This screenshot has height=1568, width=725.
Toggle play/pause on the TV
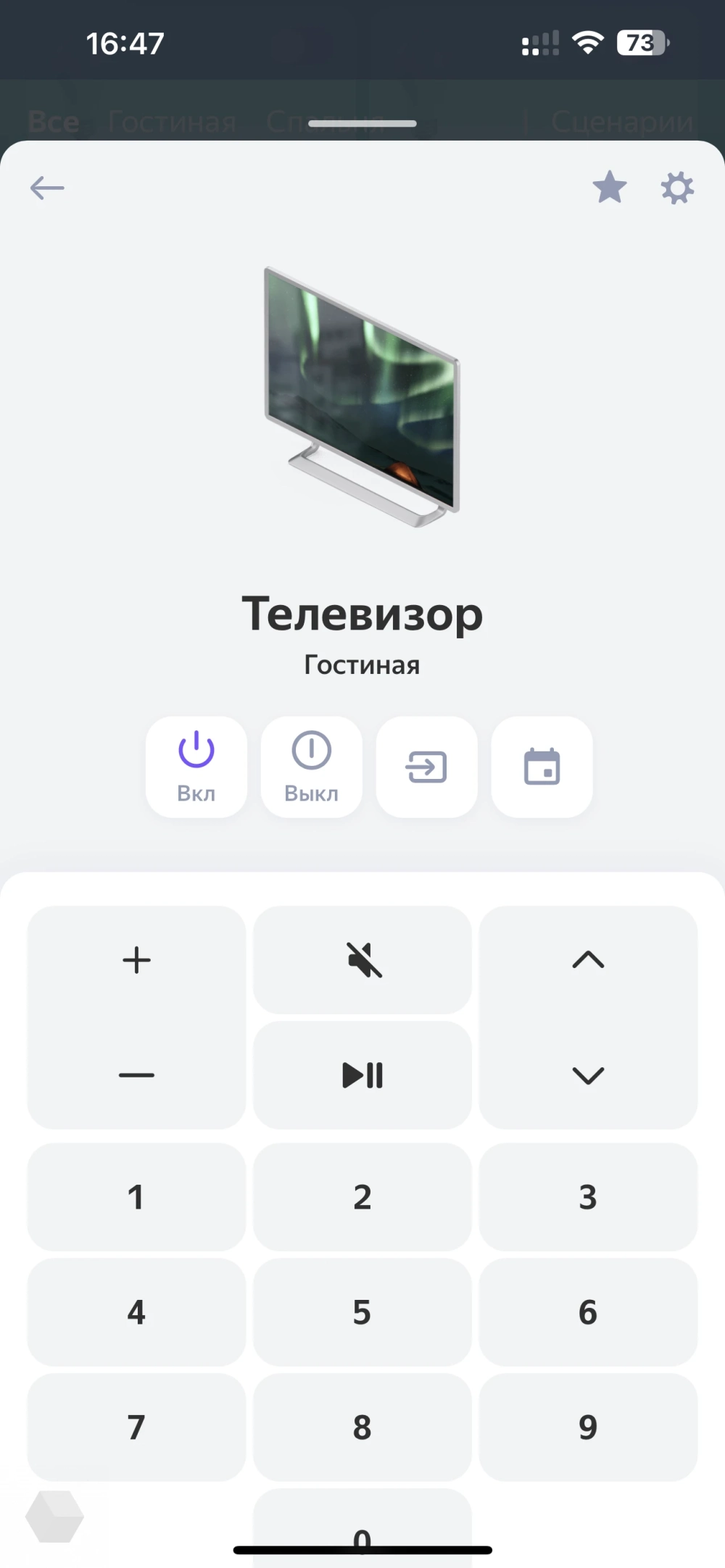362,1075
